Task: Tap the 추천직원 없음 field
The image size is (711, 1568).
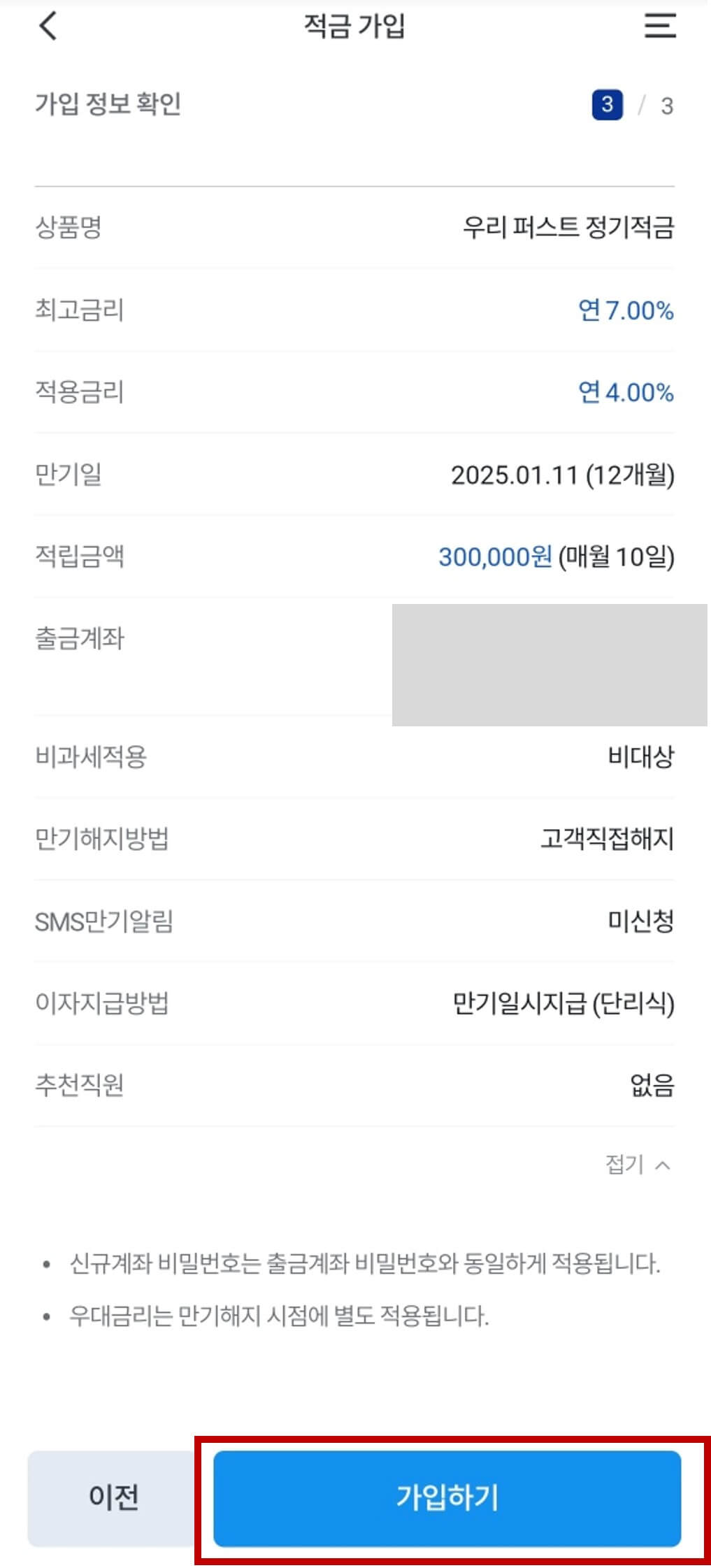Action: [x=649, y=1086]
